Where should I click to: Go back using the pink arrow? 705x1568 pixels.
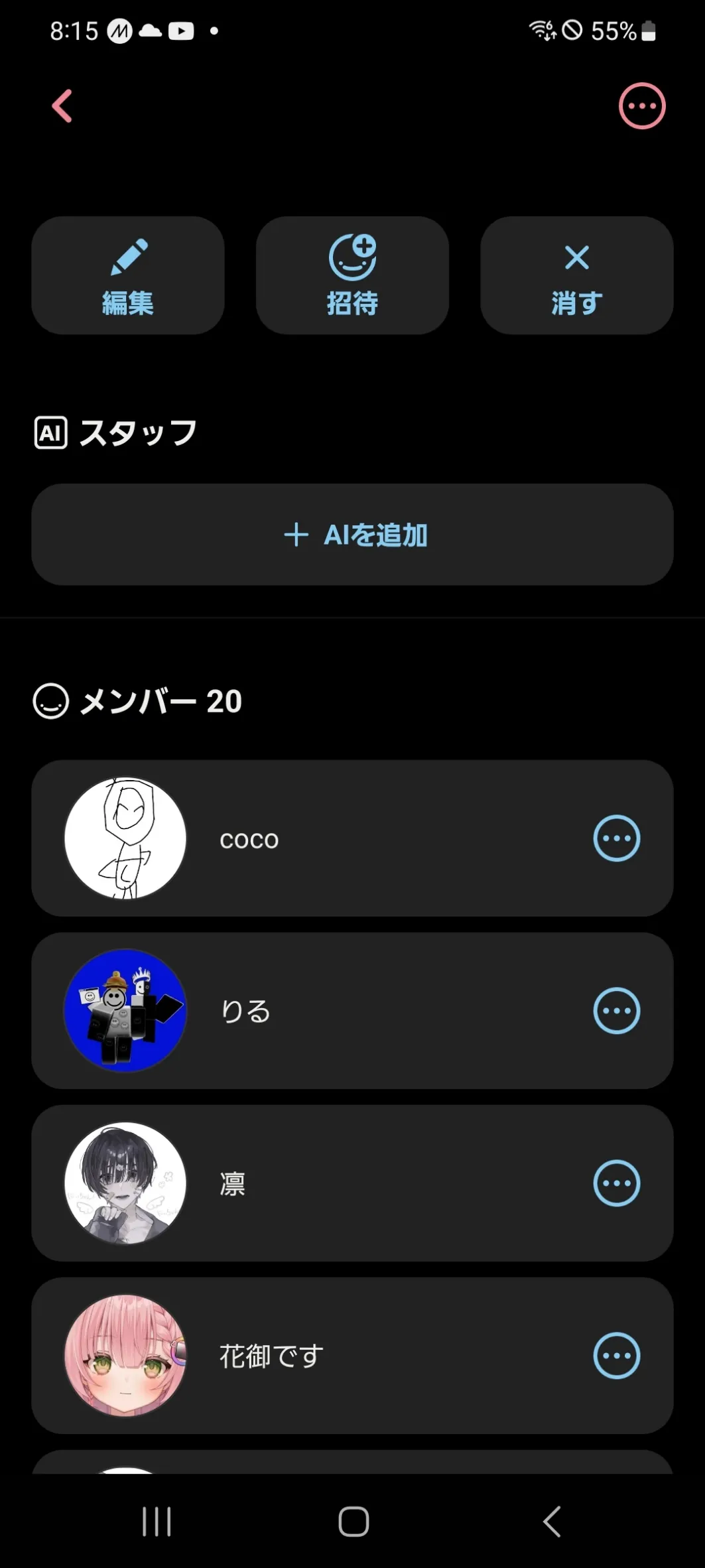click(62, 106)
